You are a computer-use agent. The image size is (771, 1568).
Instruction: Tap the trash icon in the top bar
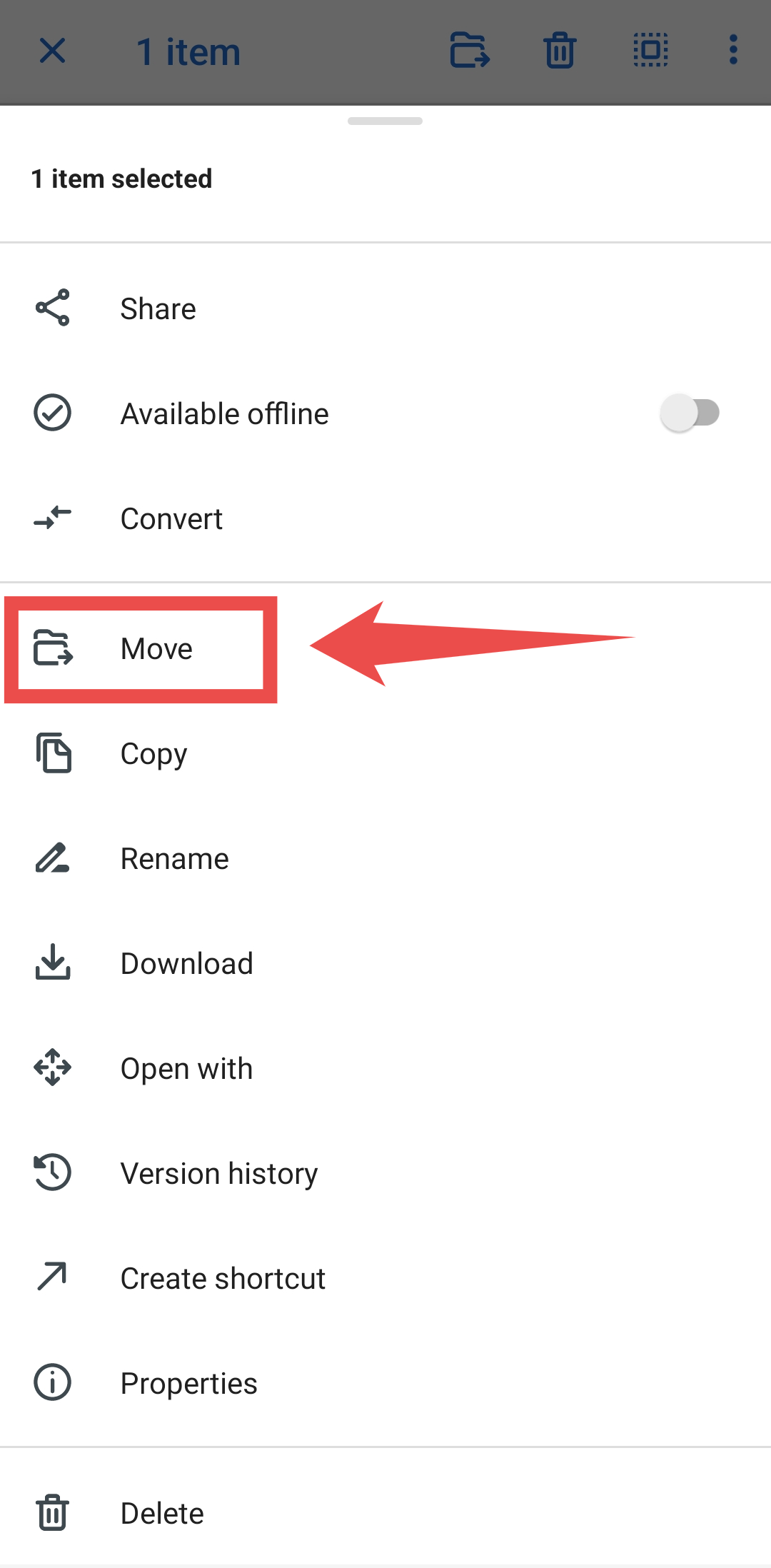[560, 51]
